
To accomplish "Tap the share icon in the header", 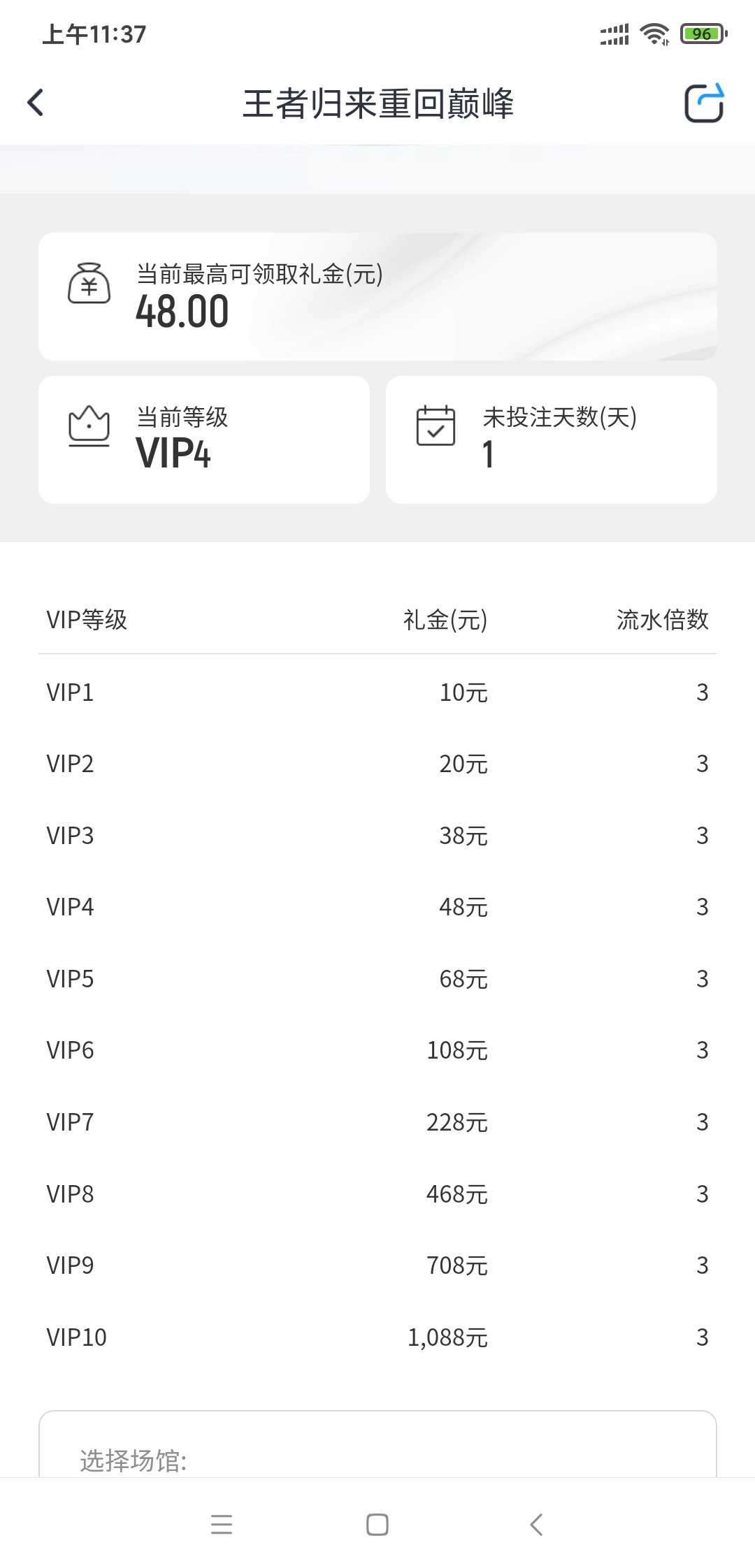I will point(703,103).
